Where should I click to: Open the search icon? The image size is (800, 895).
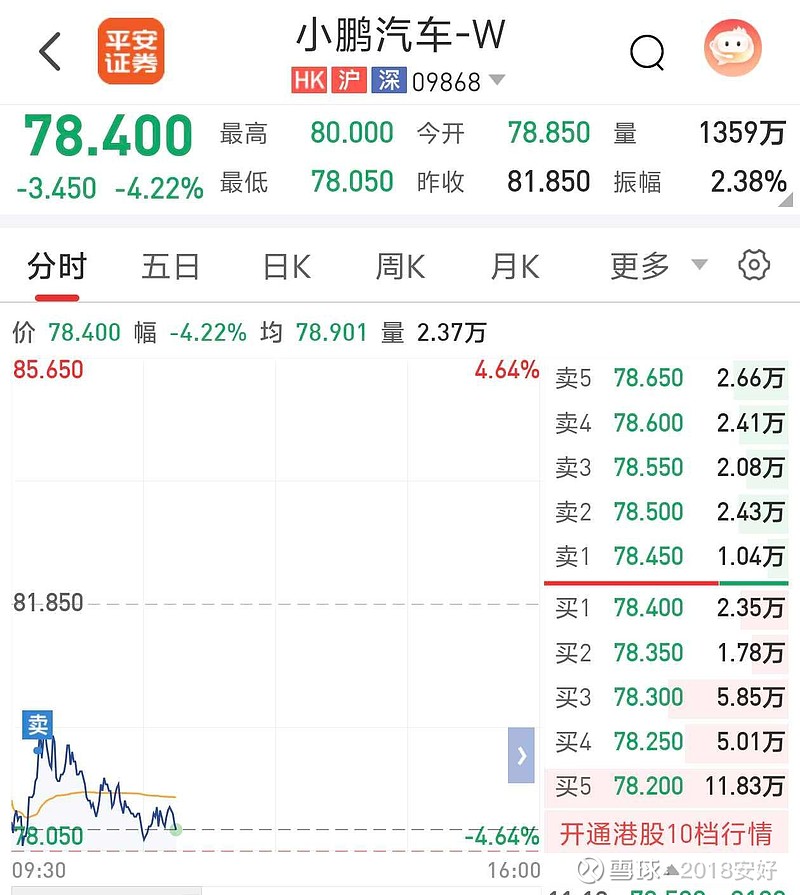[647, 52]
